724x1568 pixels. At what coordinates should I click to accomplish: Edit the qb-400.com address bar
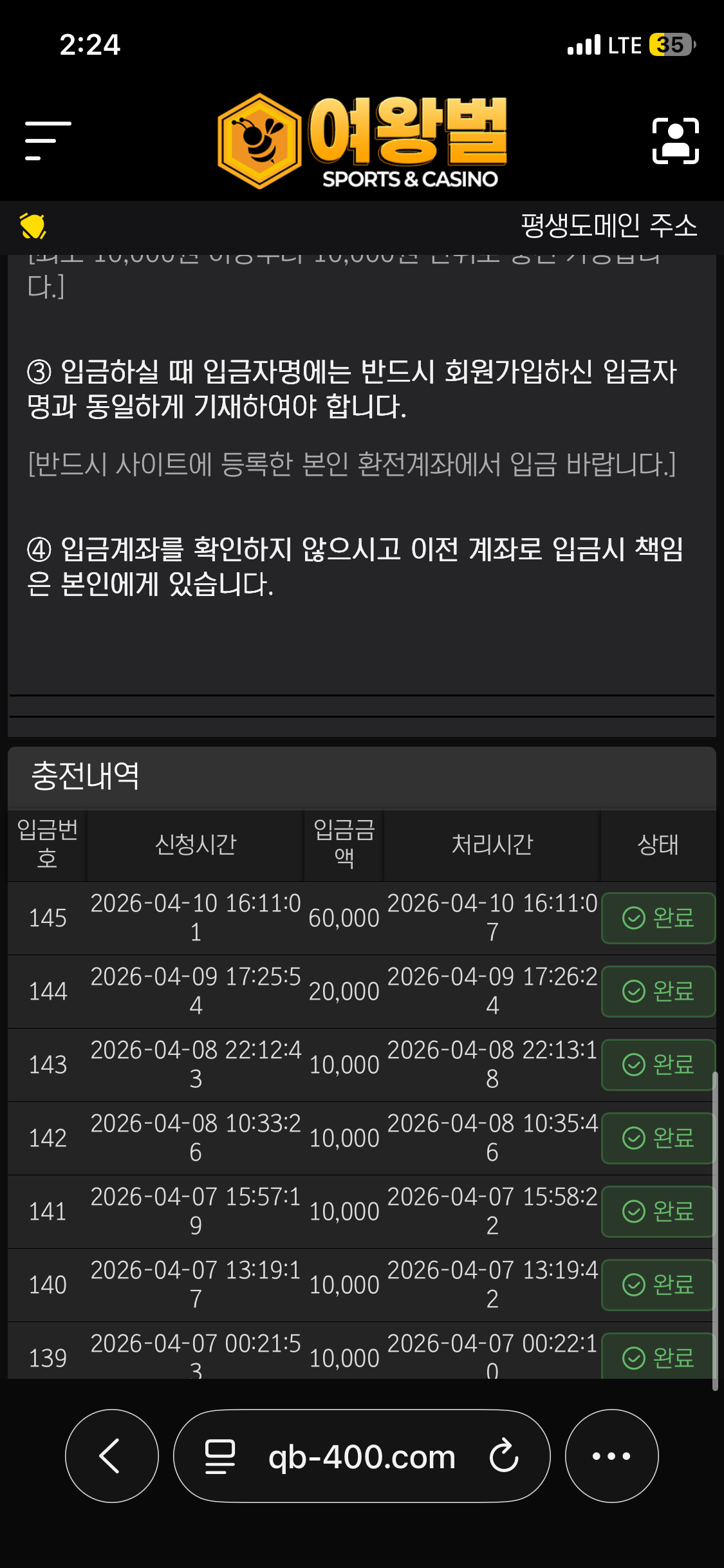pos(362,1457)
